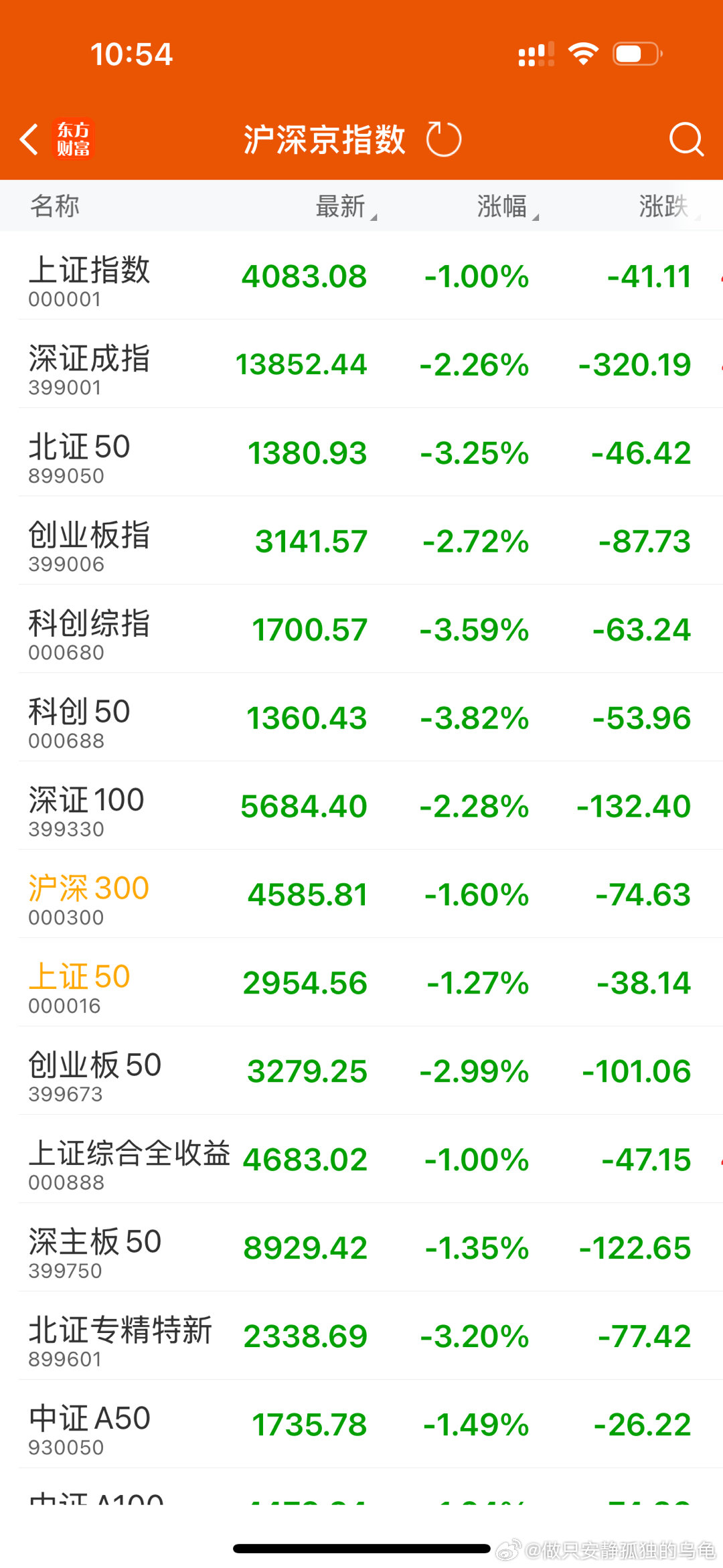View 北证50 index details

[x=361, y=453]
